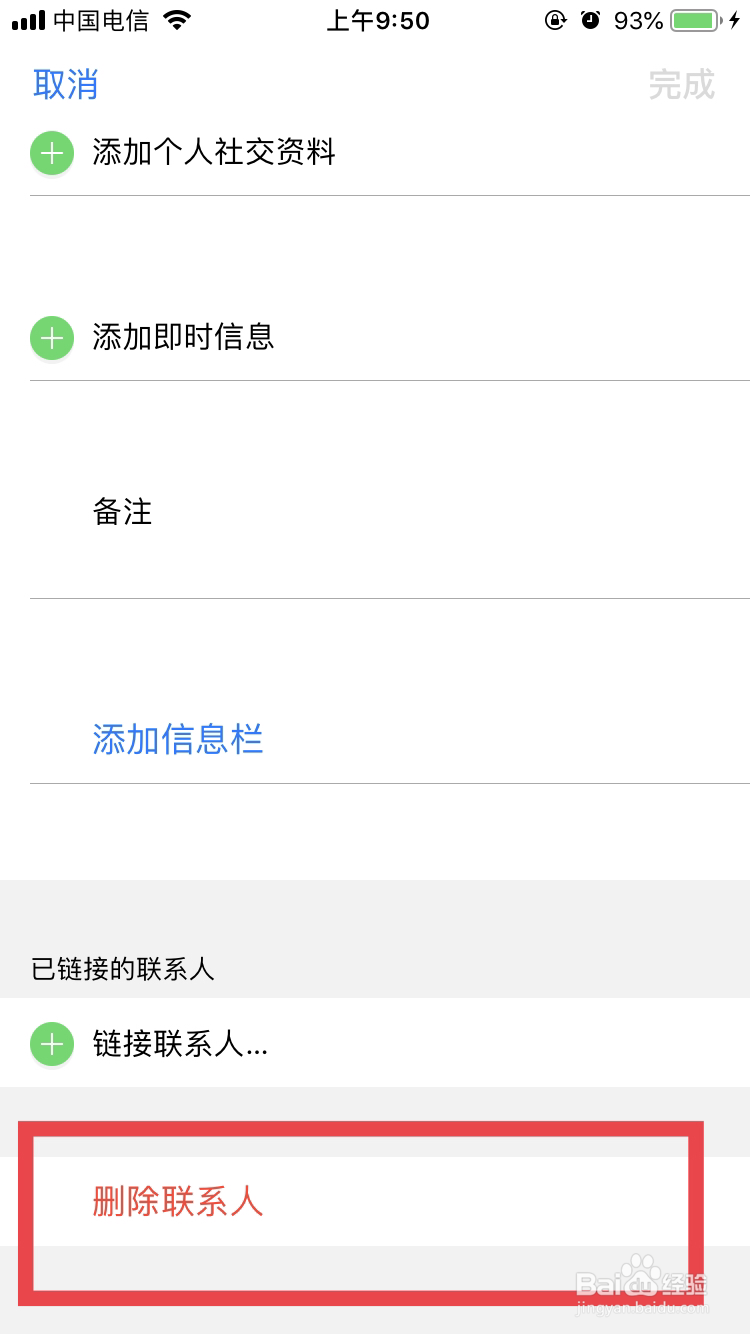Tap 完成 to finish editing
This screenshot has width=750, height=1334.
[681, 86]
